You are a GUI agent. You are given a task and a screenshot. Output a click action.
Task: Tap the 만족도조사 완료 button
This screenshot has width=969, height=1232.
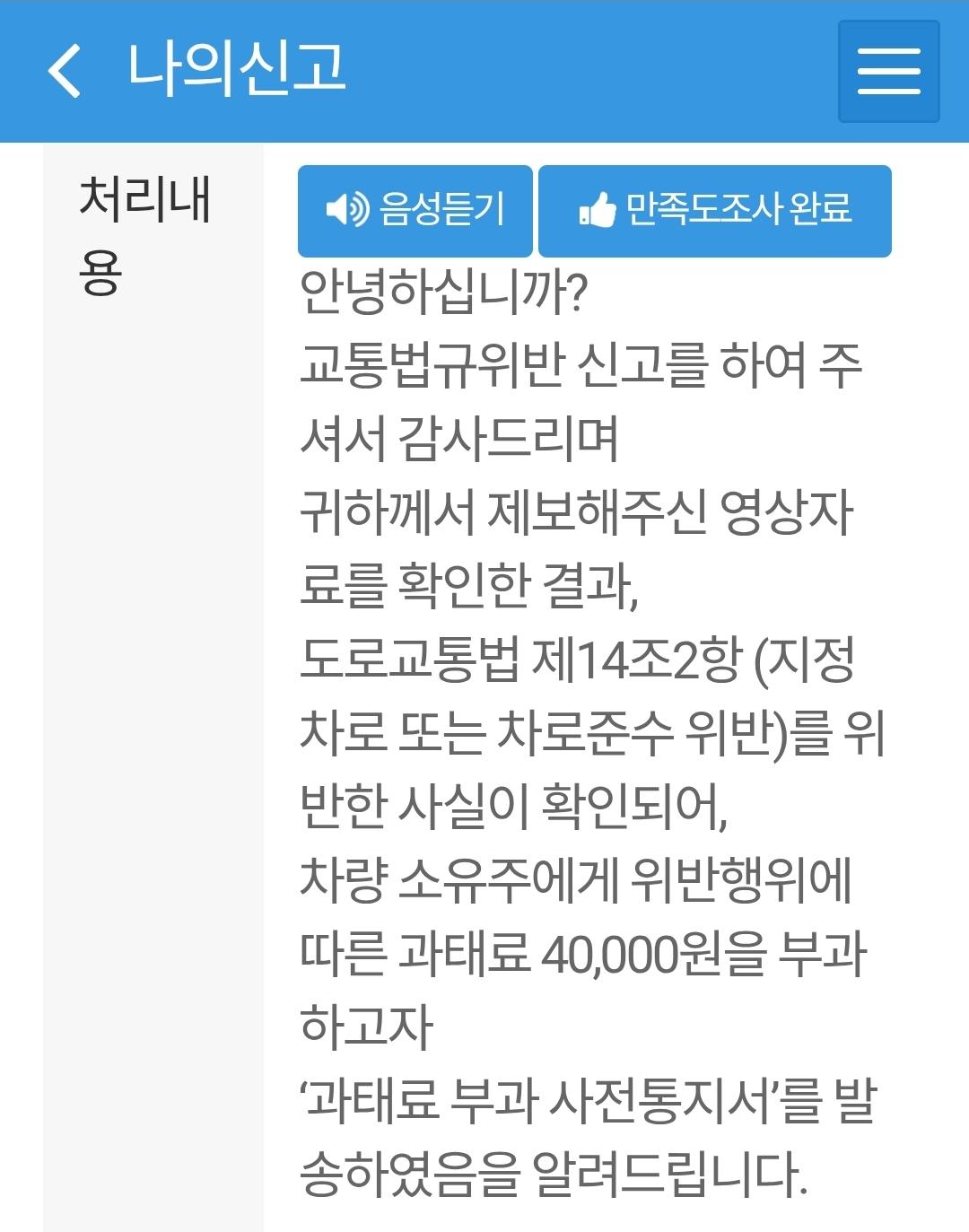tap(714, 211)
